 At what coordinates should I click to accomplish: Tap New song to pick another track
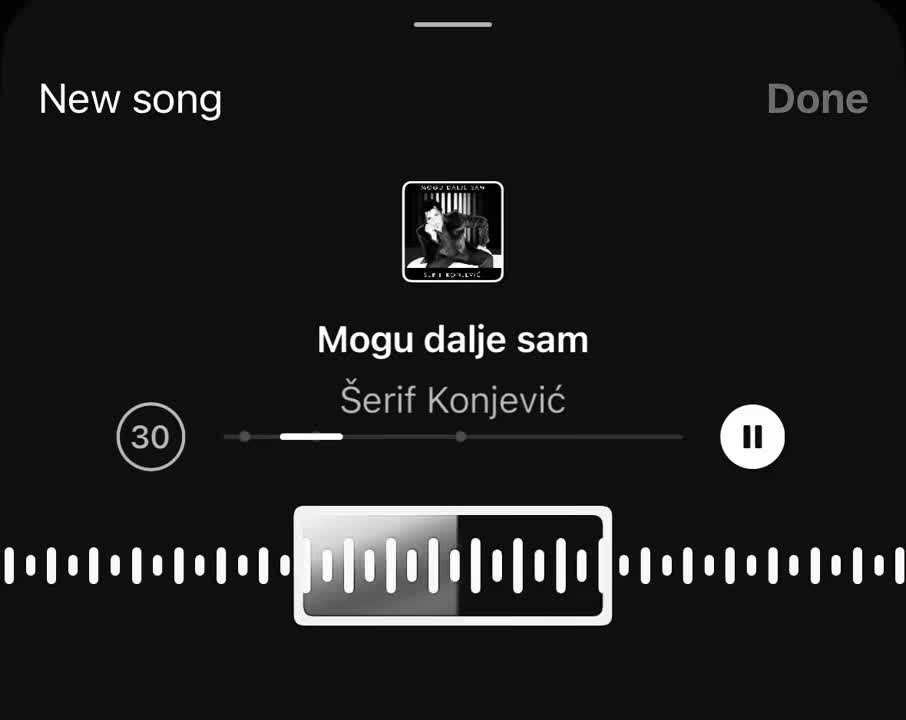[x=131, y=99]
